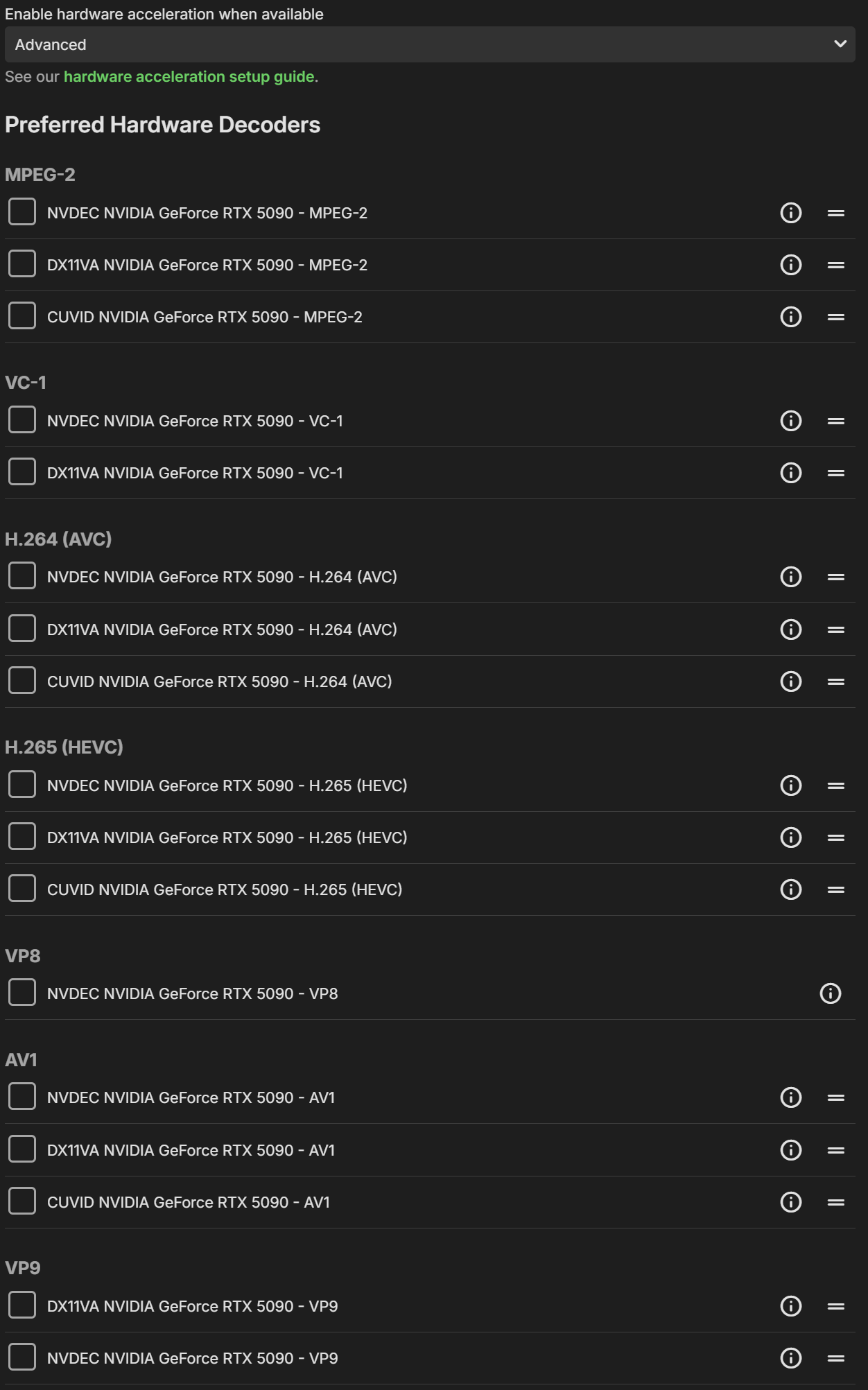View info for DX11VA AV1 decoder
The image size is (868, 1390).
click(790, 1150)
